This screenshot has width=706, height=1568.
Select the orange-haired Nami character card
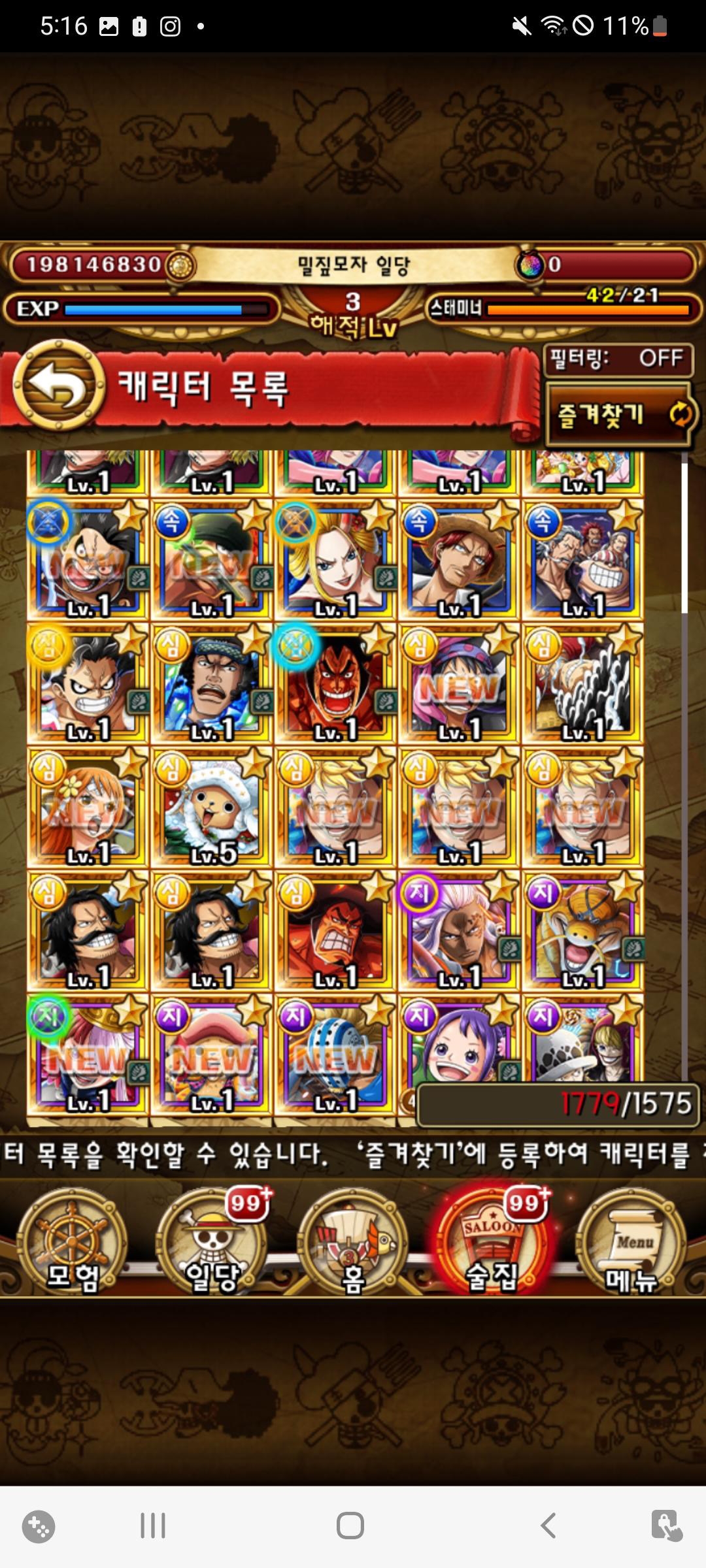pos(88,808)
